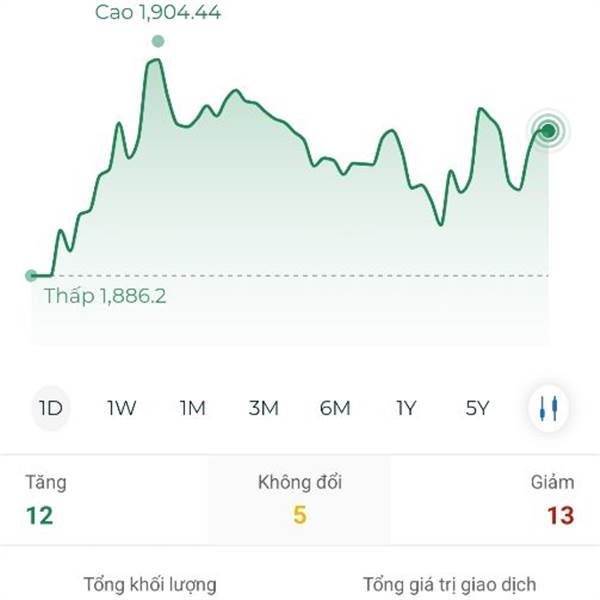Show the 1M chart period
Image resolution: width=600 pixels, height=600 pixels.
coord(193,408)
